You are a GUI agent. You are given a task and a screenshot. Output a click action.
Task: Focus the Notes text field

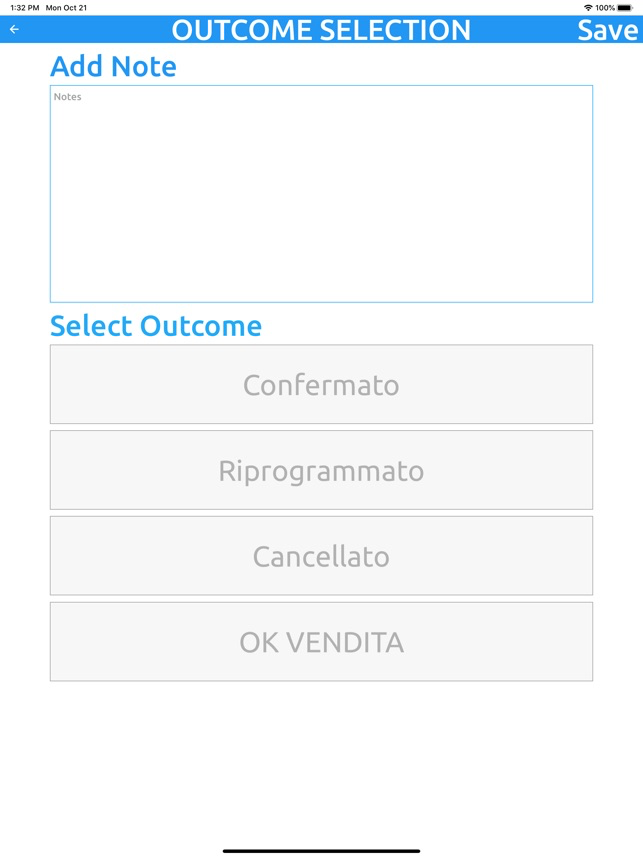pos(321,194)
